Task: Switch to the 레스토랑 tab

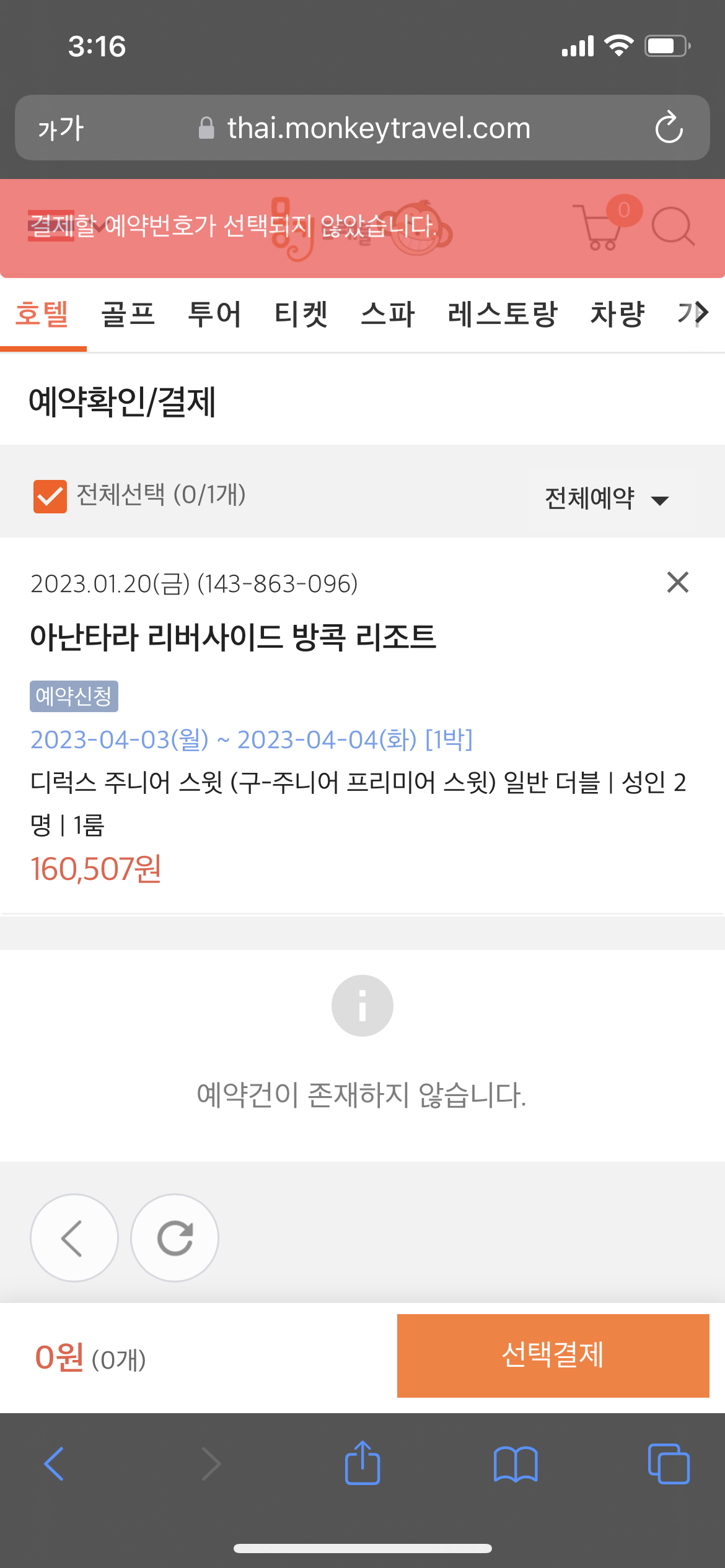Action: click(503, 313)
